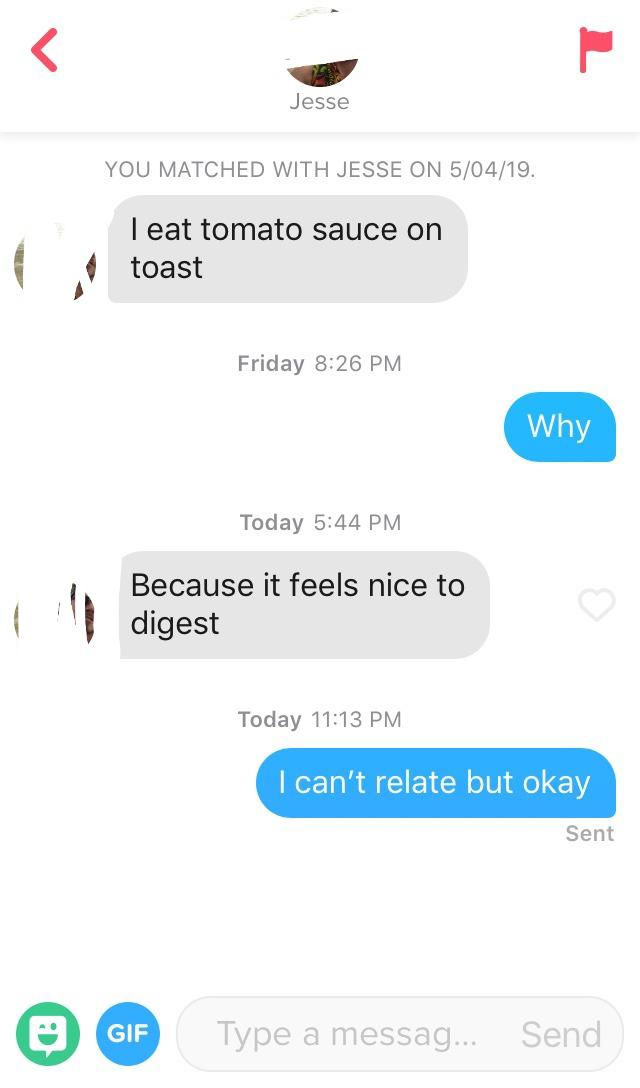640x1088 pixels.
Task: Tap the Send button
Action: coord(561,1033)
